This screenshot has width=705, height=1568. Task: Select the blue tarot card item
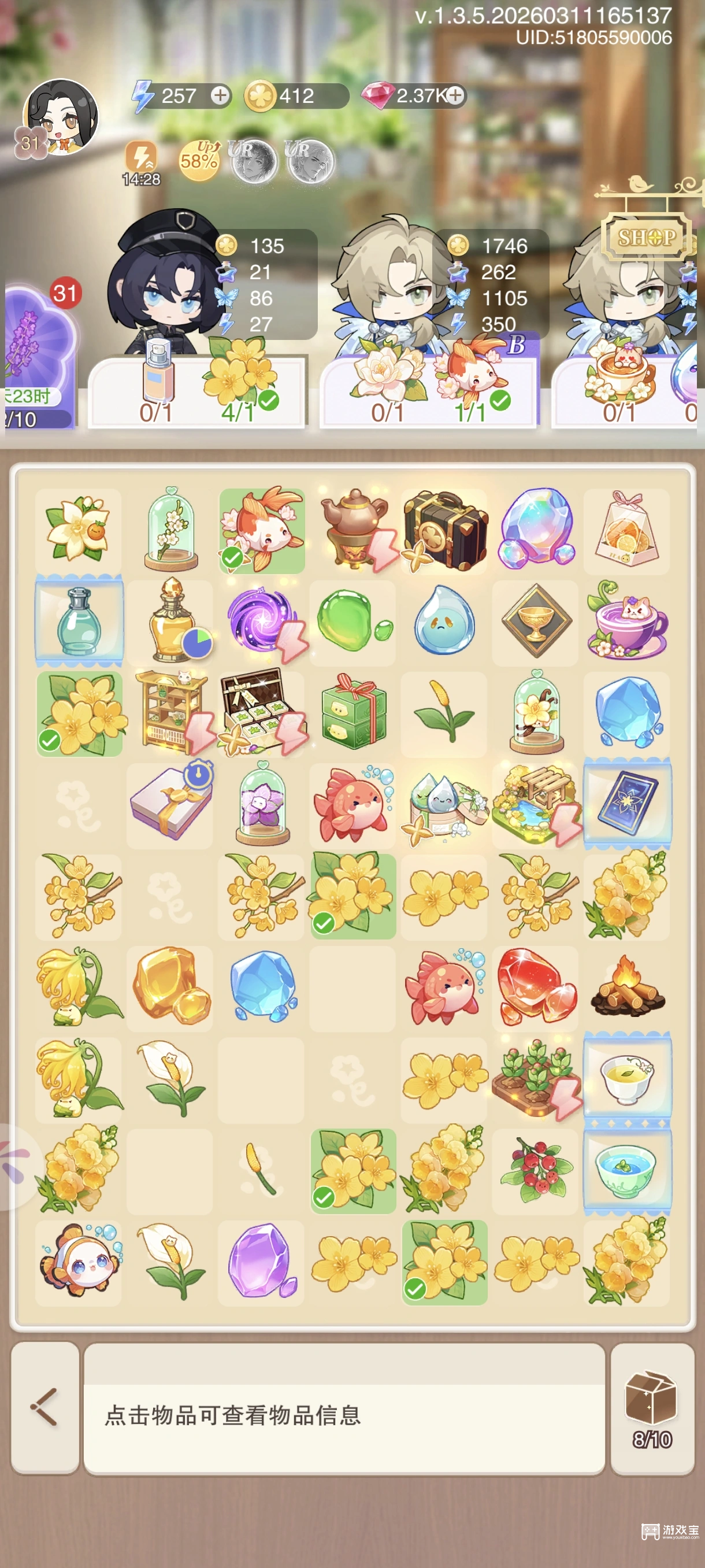(627, 805)
